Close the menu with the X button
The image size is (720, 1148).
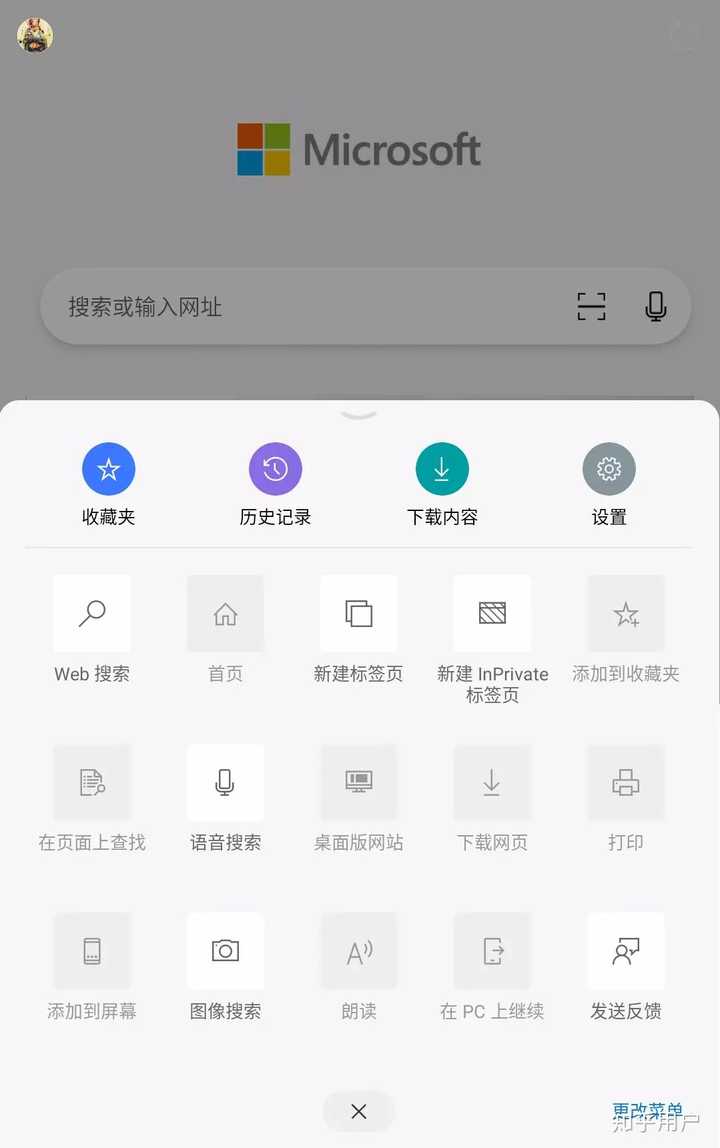click(x=359, y=1111)
